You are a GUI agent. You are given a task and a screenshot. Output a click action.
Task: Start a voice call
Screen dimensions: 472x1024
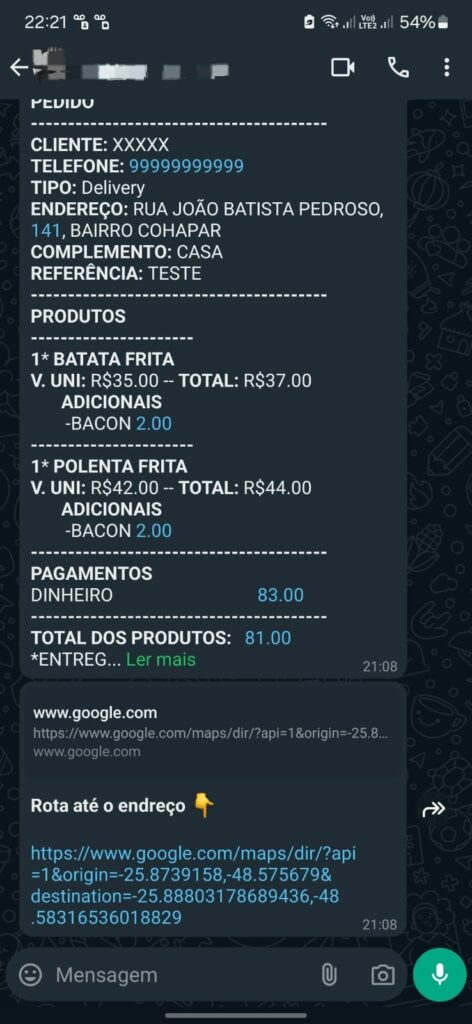point(398,67)
